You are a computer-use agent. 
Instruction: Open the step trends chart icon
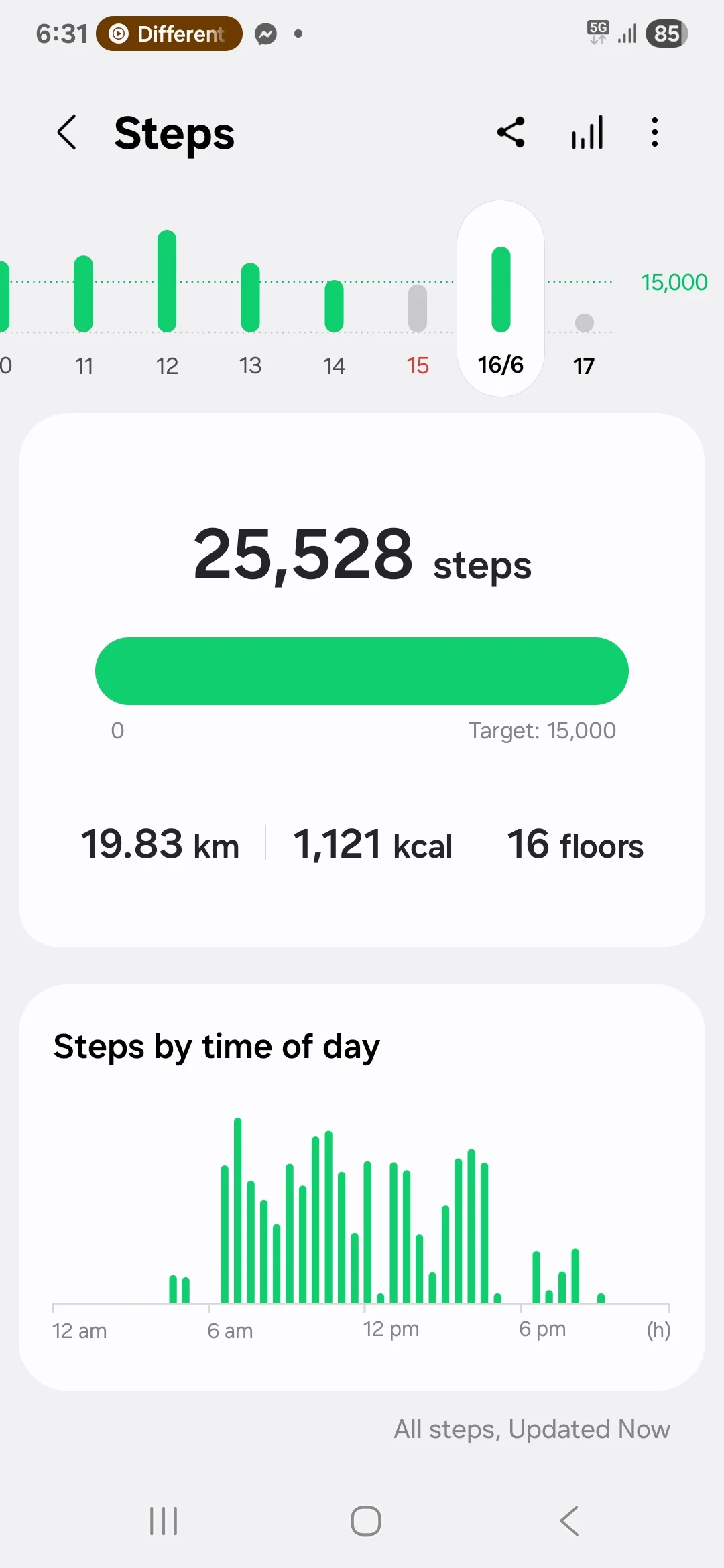[587, 132]
